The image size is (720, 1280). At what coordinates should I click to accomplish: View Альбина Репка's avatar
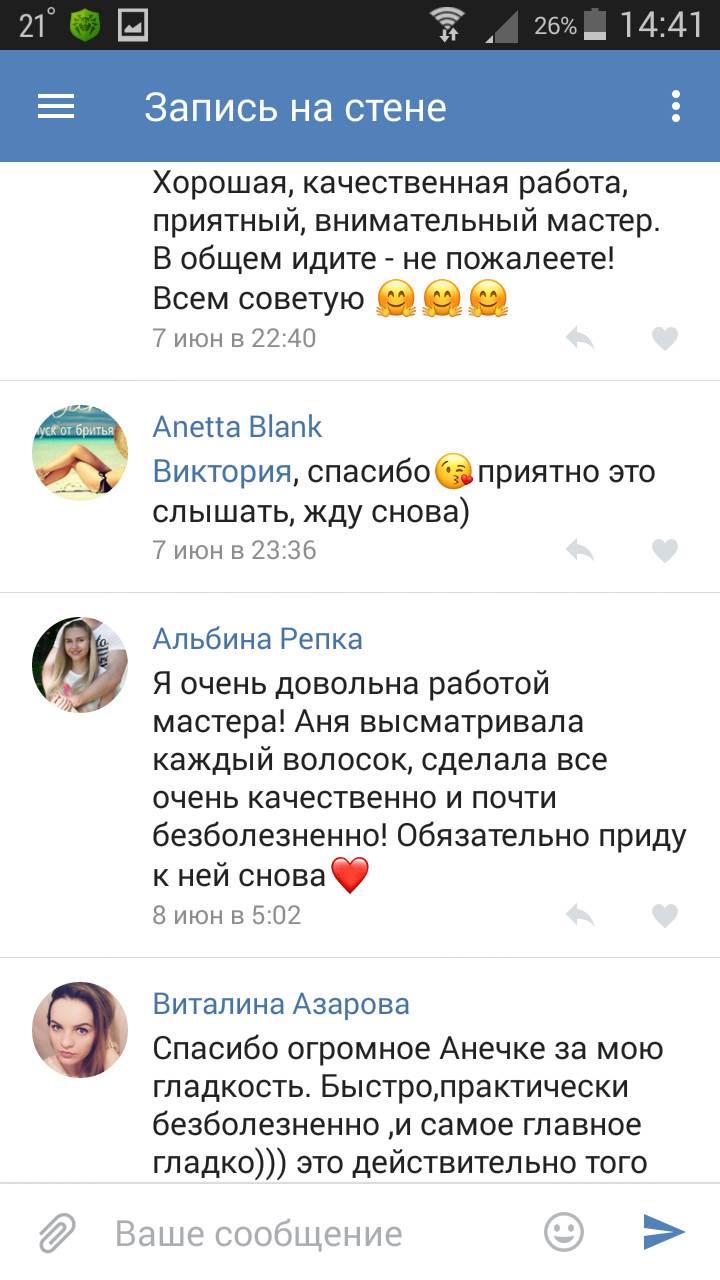point(80,665)
